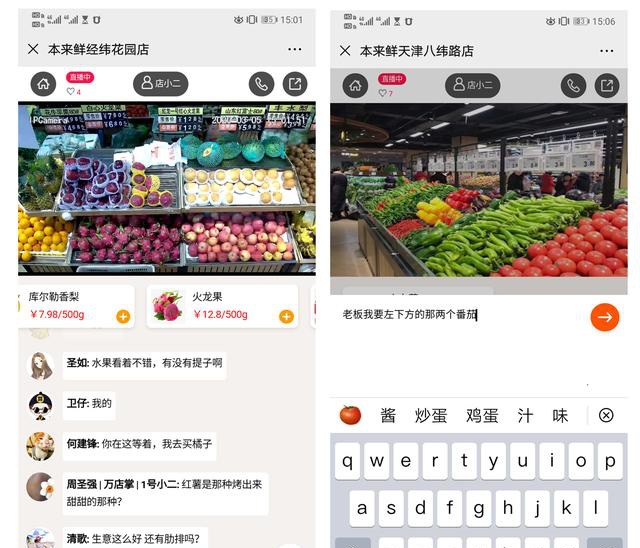Go to home in 经纬花园店 live
This screenshot has width=640, height=548.
coord(43,84)
